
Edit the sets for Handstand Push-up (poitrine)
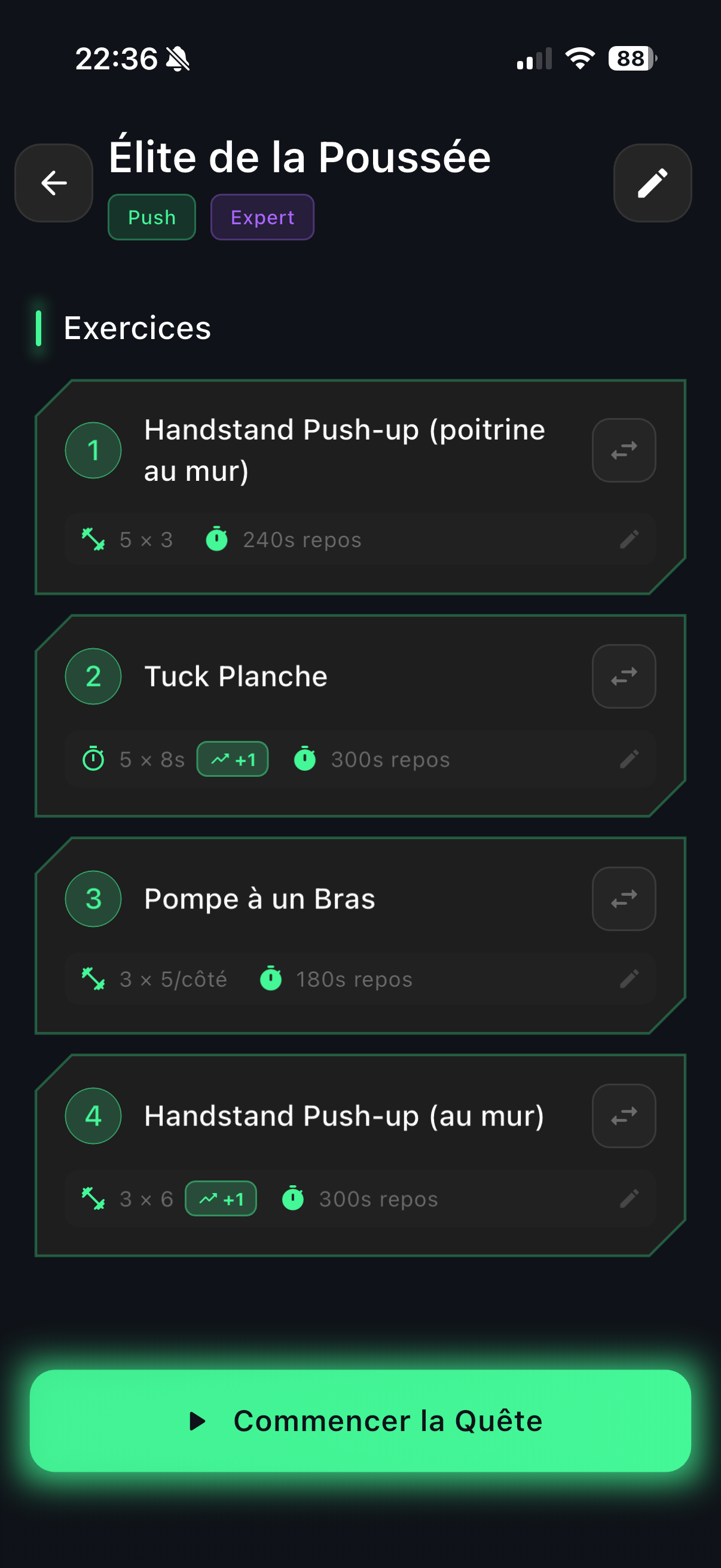tap(629, 539)
